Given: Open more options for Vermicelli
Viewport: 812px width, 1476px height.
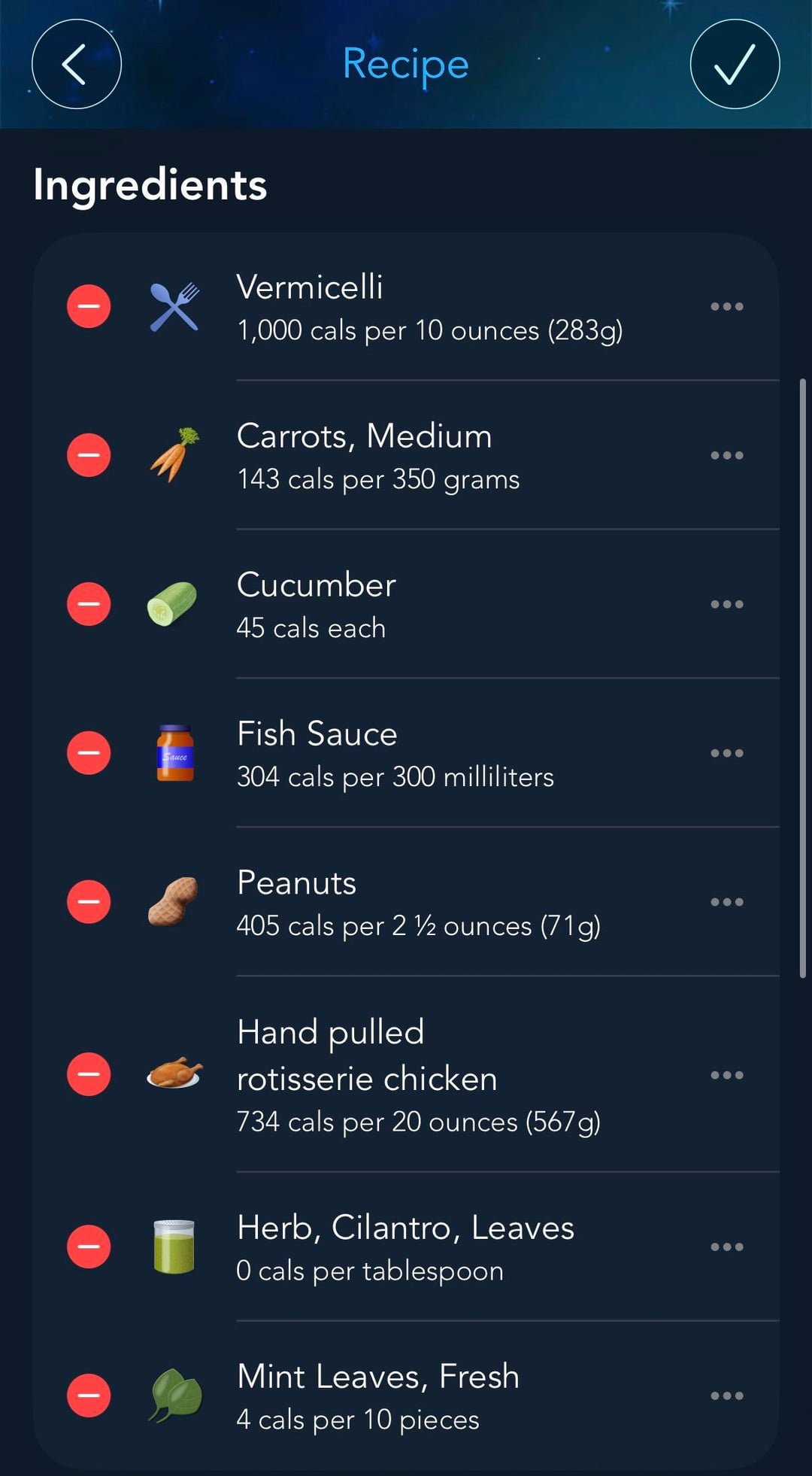Looking at the screenshot, I should click(x=726, y=306).
